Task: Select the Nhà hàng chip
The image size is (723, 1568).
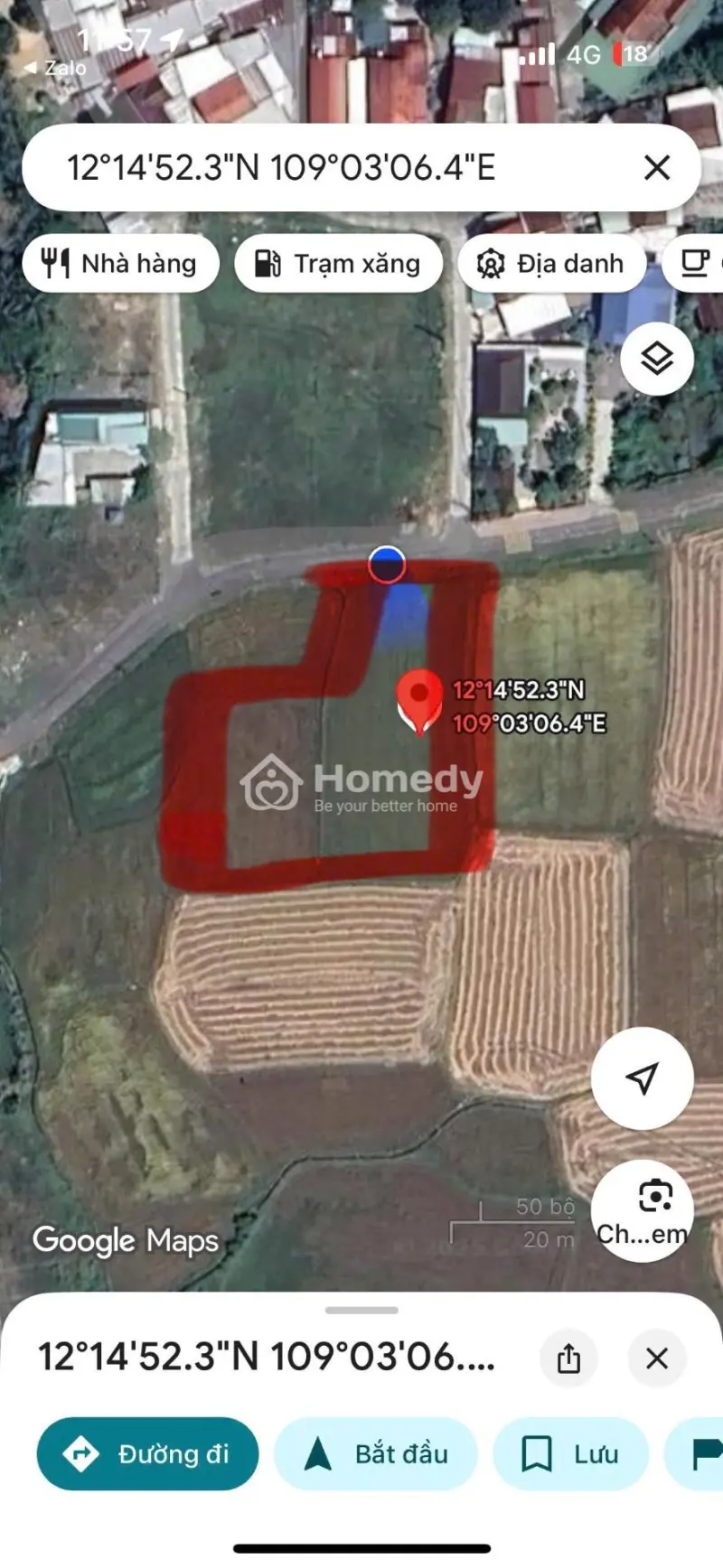Action: coord(120,264)
